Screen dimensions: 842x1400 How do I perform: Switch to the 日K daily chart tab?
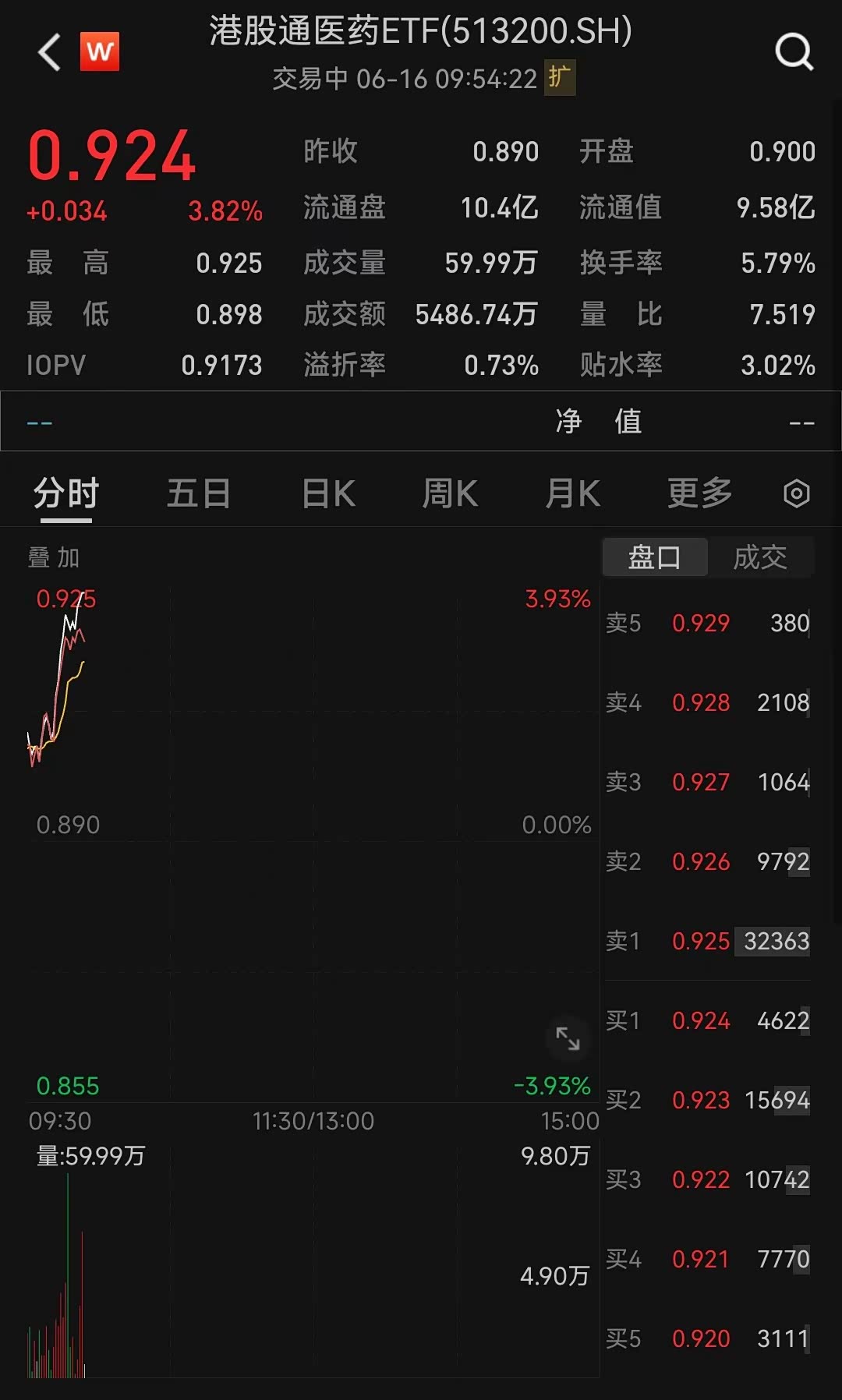tap(328, 493)
